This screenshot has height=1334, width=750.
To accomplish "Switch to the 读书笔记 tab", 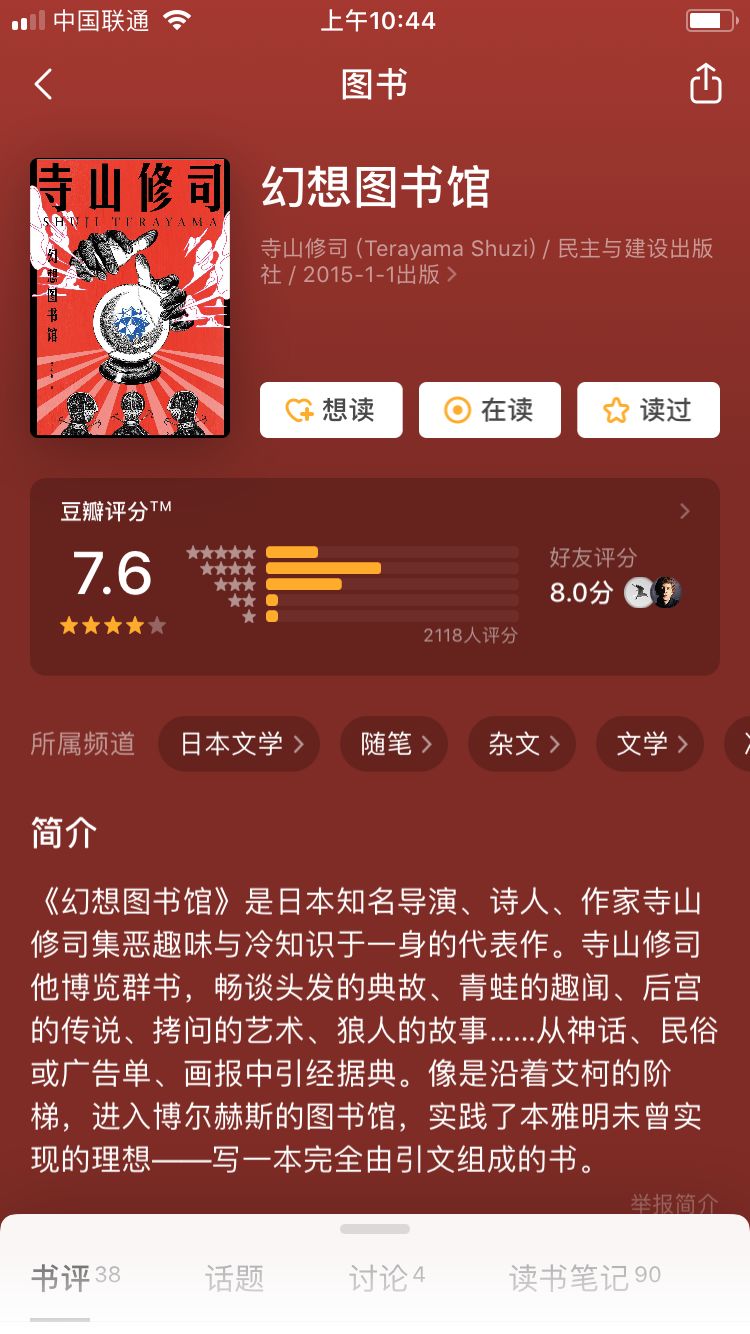I will point(584,1277).
